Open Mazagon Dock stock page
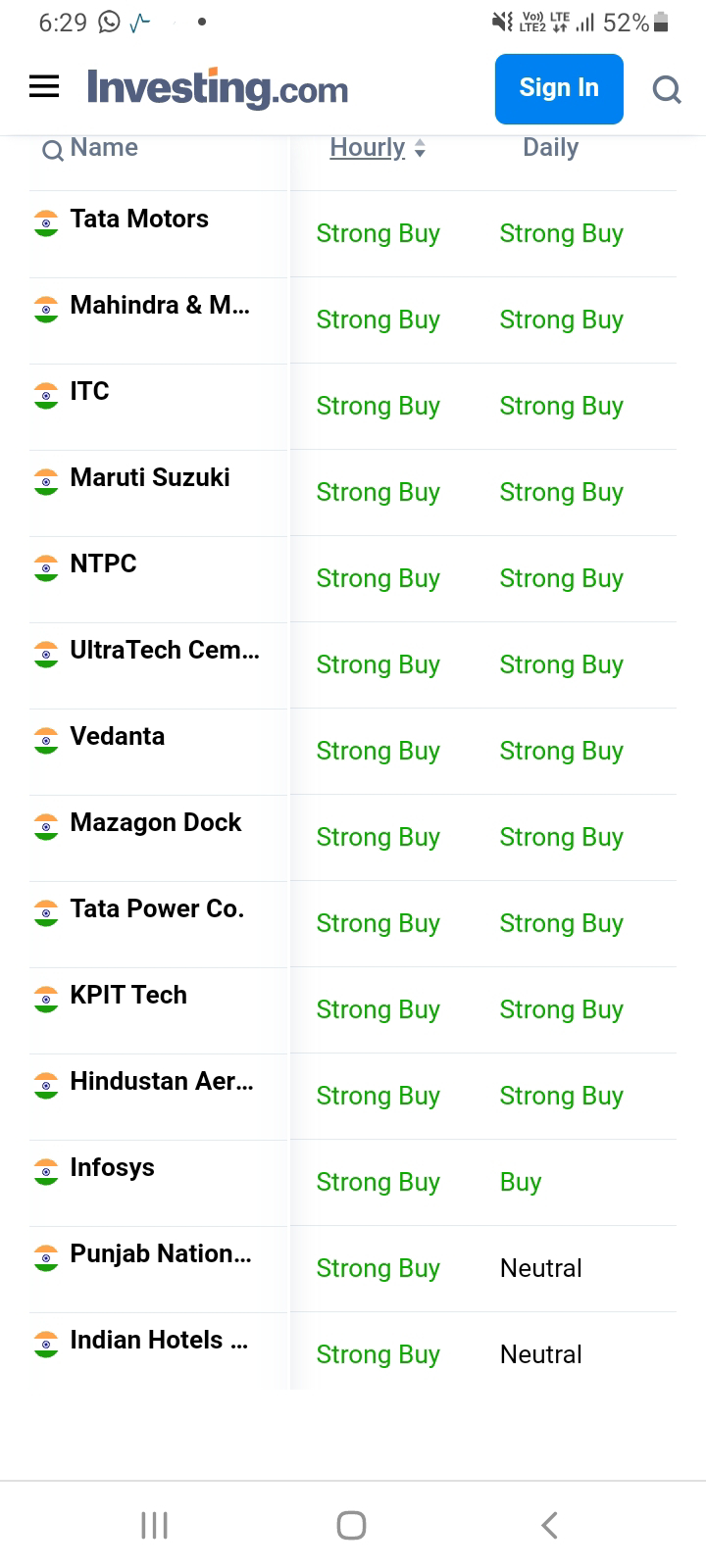 coord(156,822)
